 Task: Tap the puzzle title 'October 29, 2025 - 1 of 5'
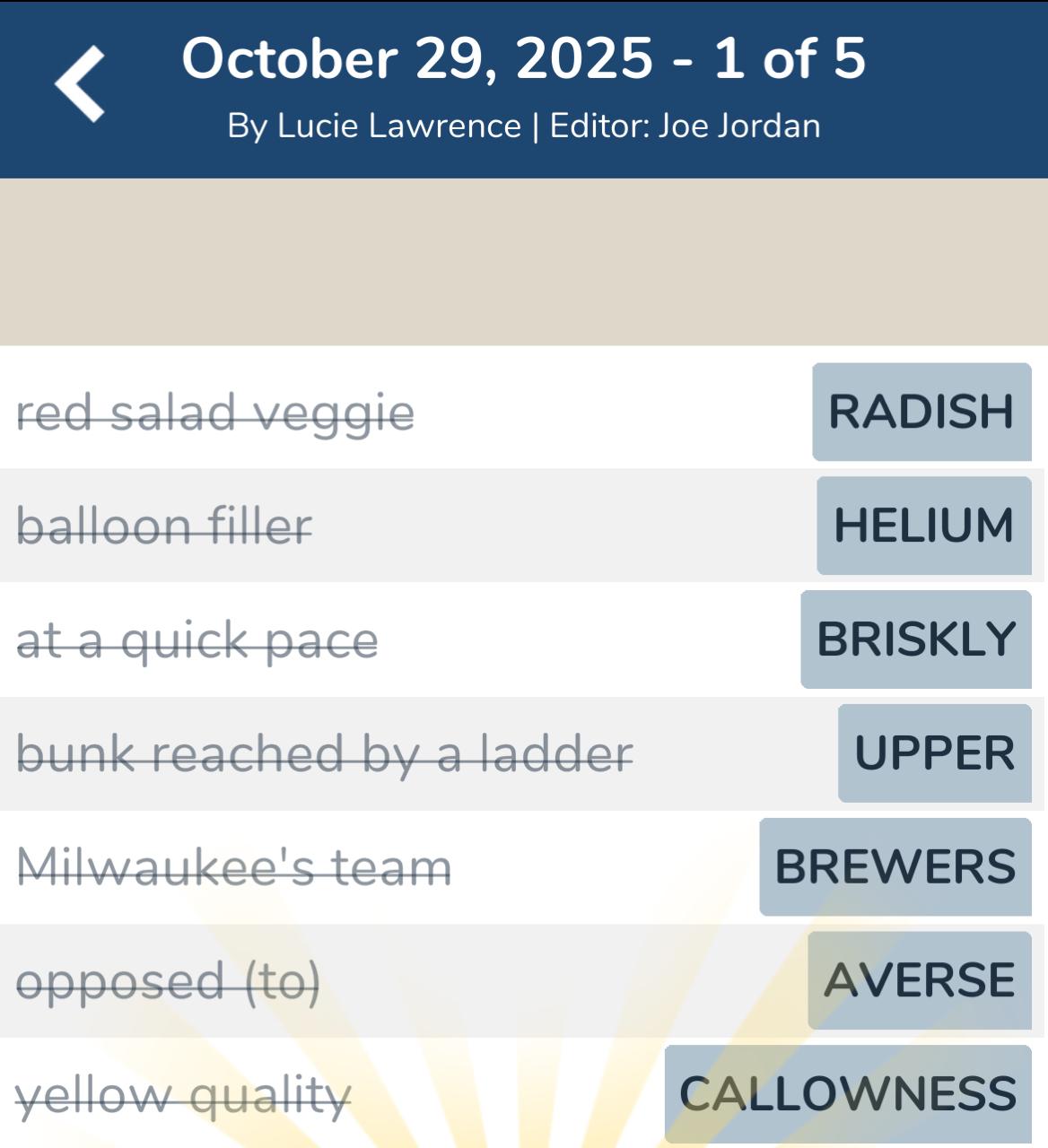click(x=524, y=58)
